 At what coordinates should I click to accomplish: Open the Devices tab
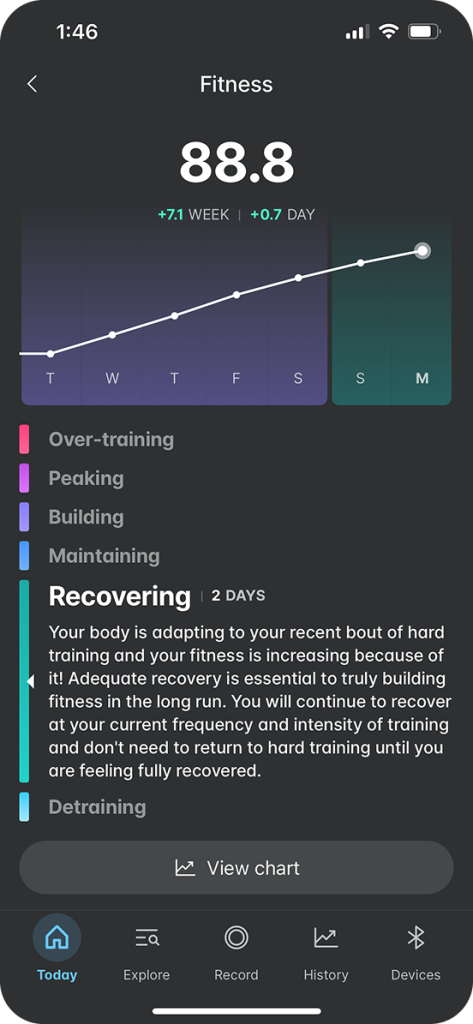pyautogui.click(x=416, y=948)
